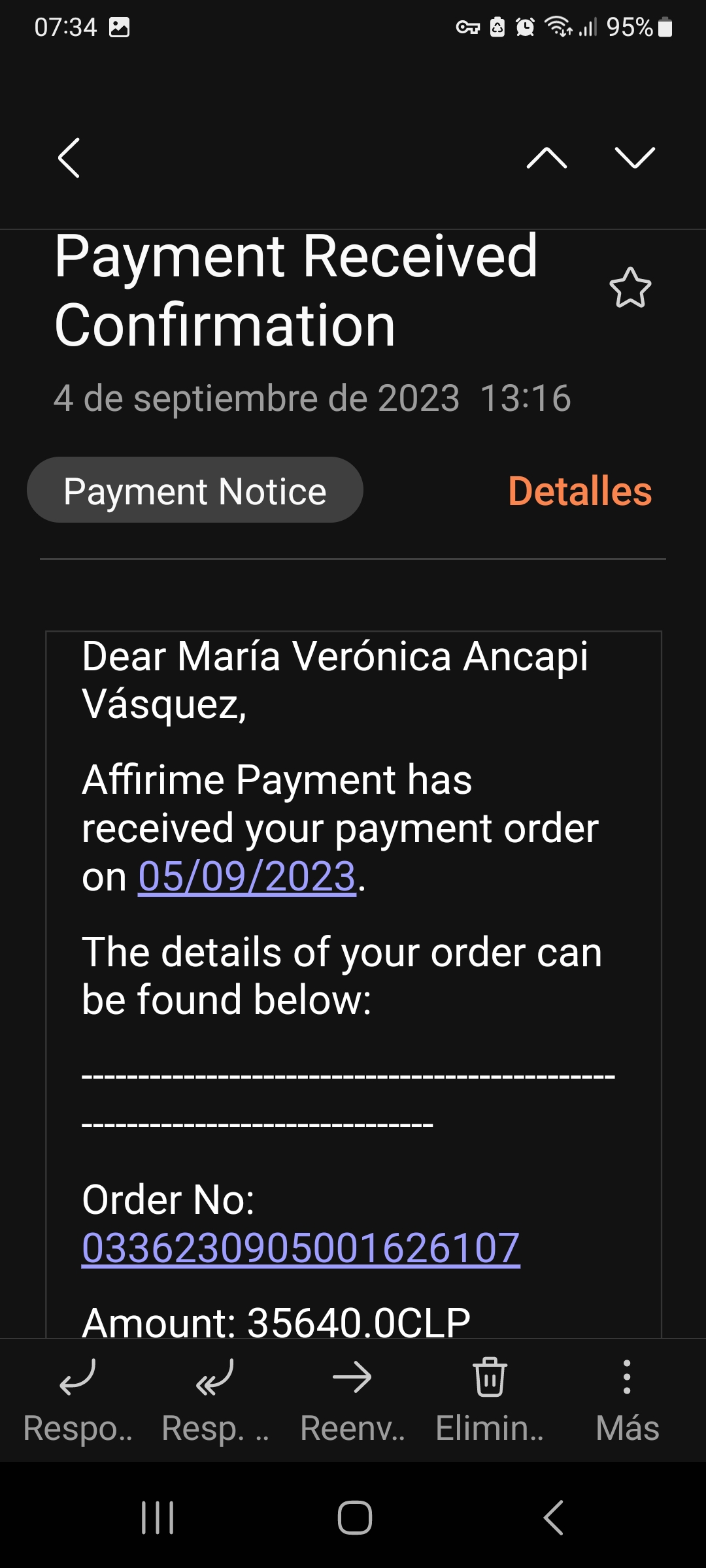This screenshot has height=1568, width=706.
Task: Go to the home screen
Action: point(355,1517)
